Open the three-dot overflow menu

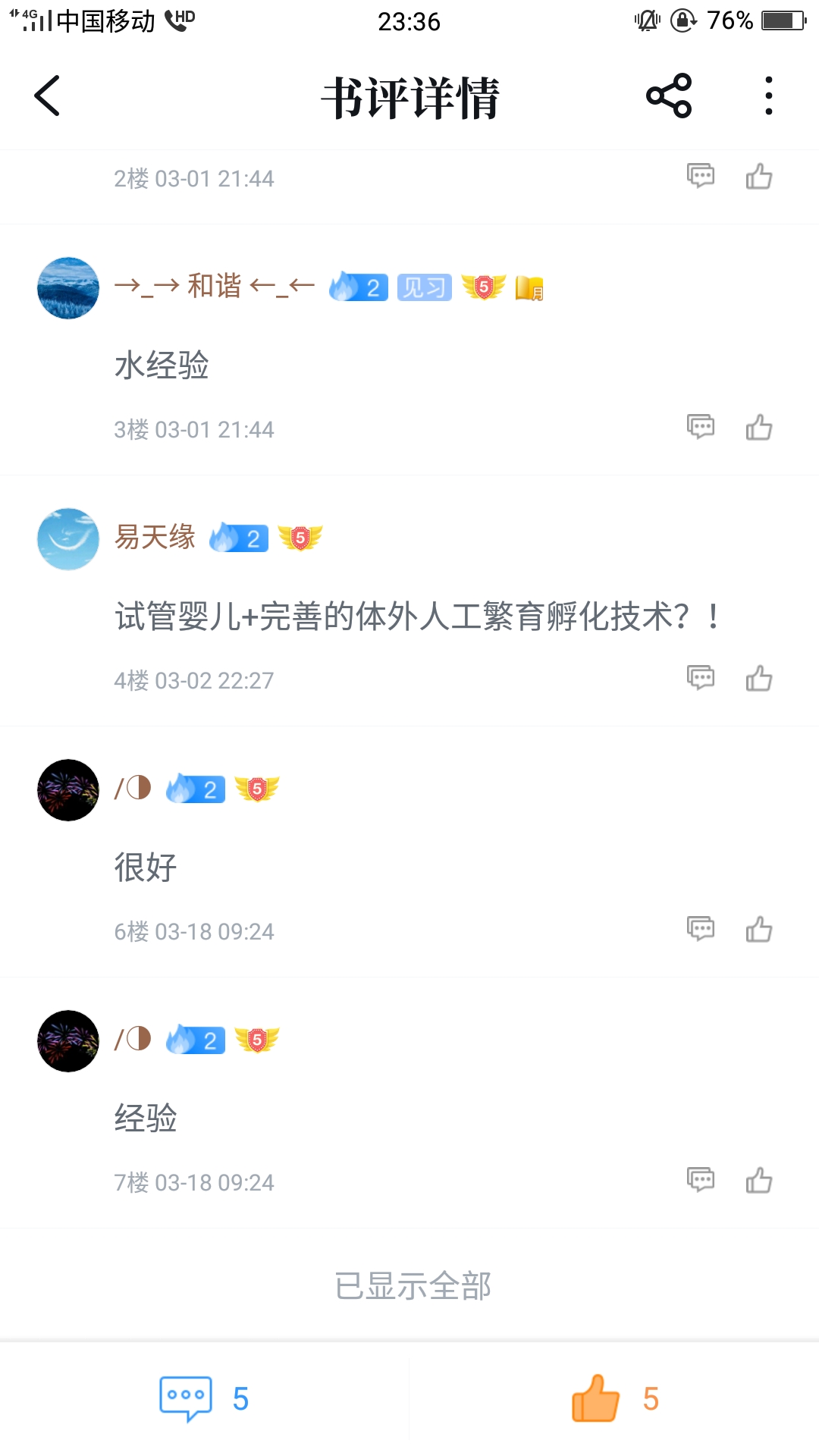(768, 96)
